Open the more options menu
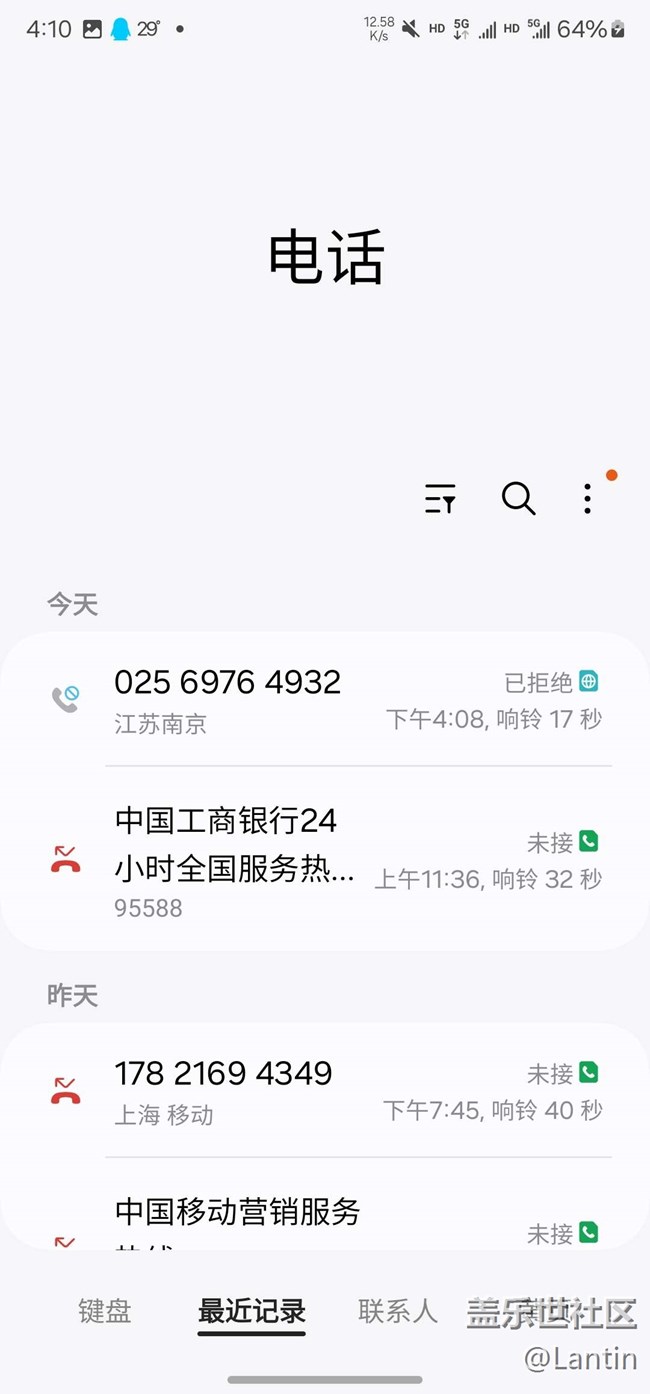This screenshot has width=650, height=1394. pyautogui.click(x=587, y=498)
